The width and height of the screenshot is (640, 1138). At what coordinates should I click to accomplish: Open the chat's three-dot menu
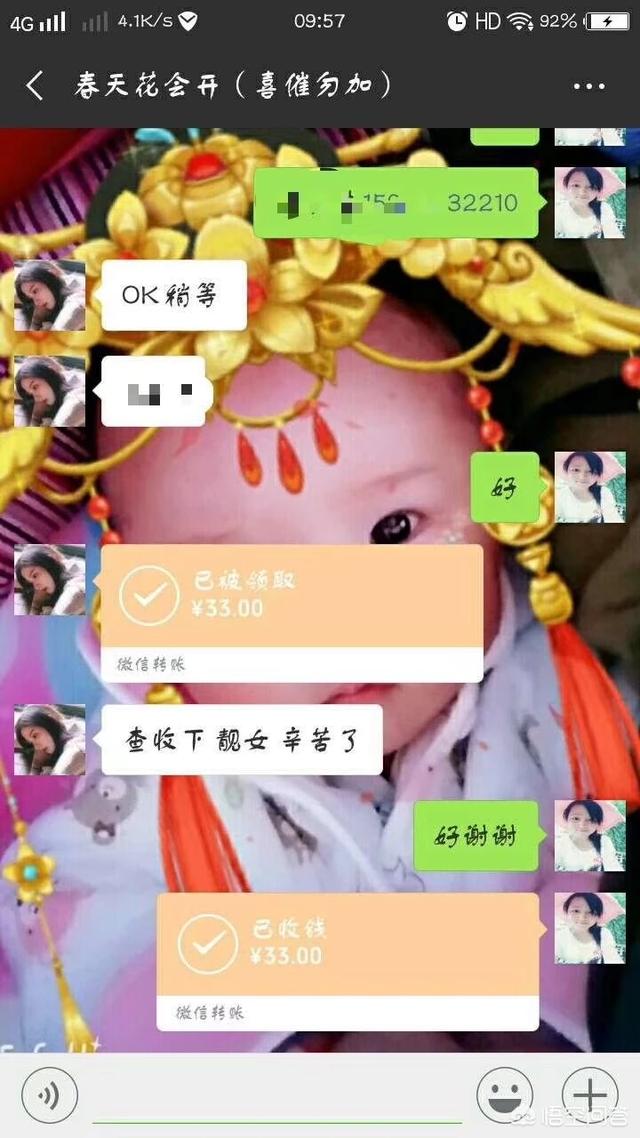pyautogui.click(x=589, y=86)
